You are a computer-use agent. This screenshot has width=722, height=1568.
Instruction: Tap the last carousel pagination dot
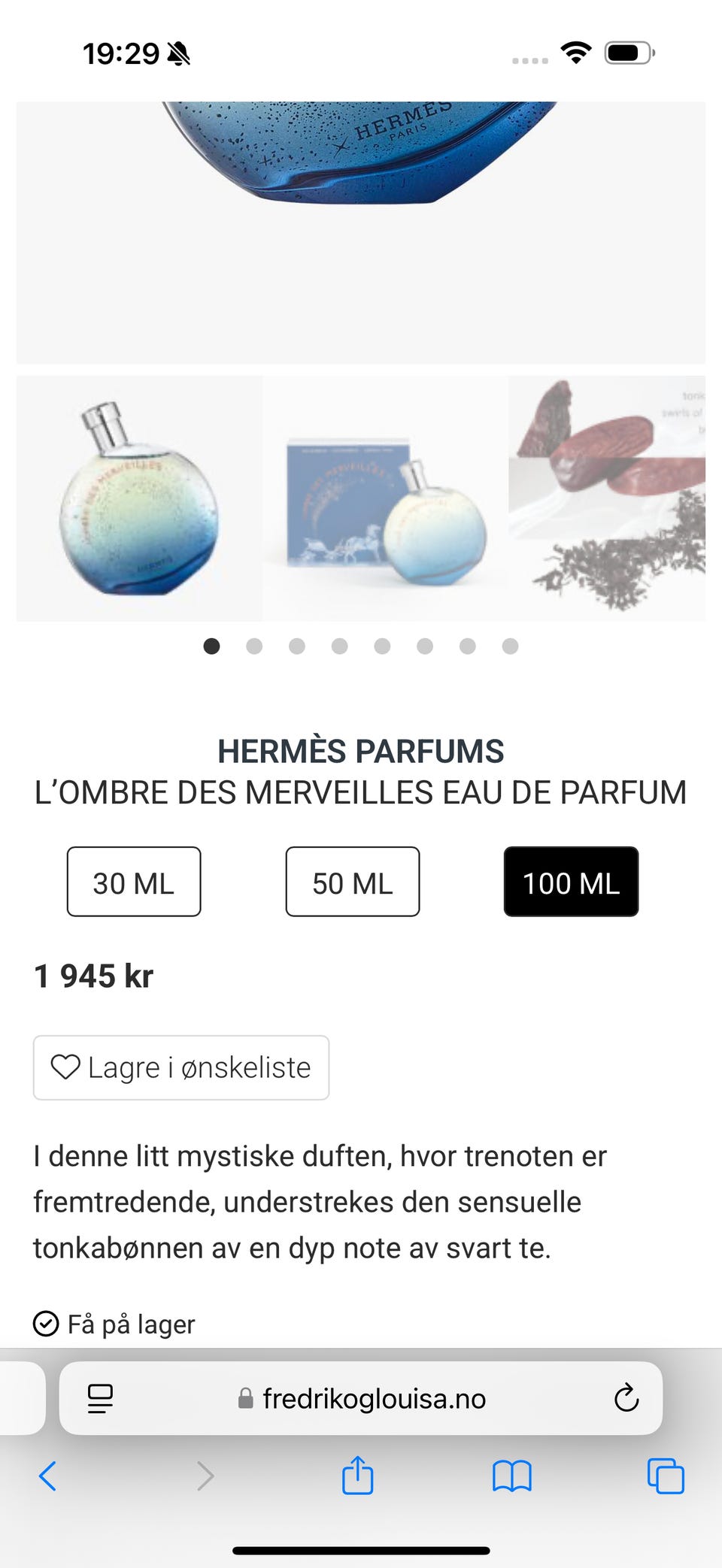click(x=510, y=646)
